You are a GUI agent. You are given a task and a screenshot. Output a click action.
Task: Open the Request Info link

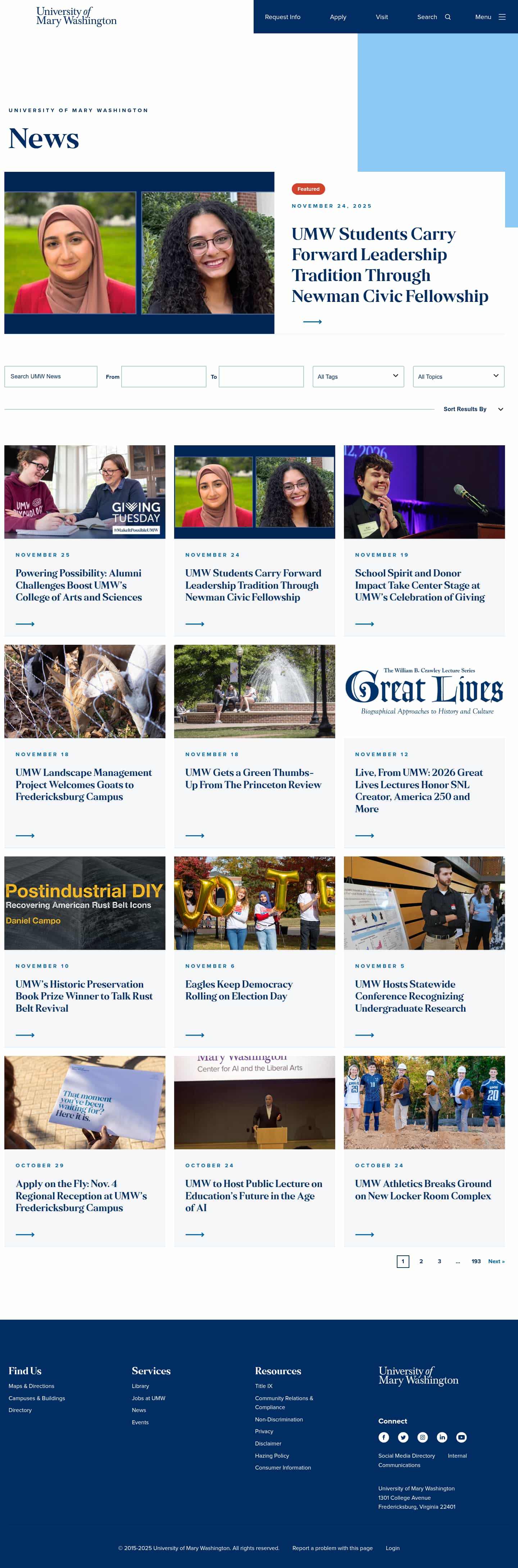pos(282,17)
